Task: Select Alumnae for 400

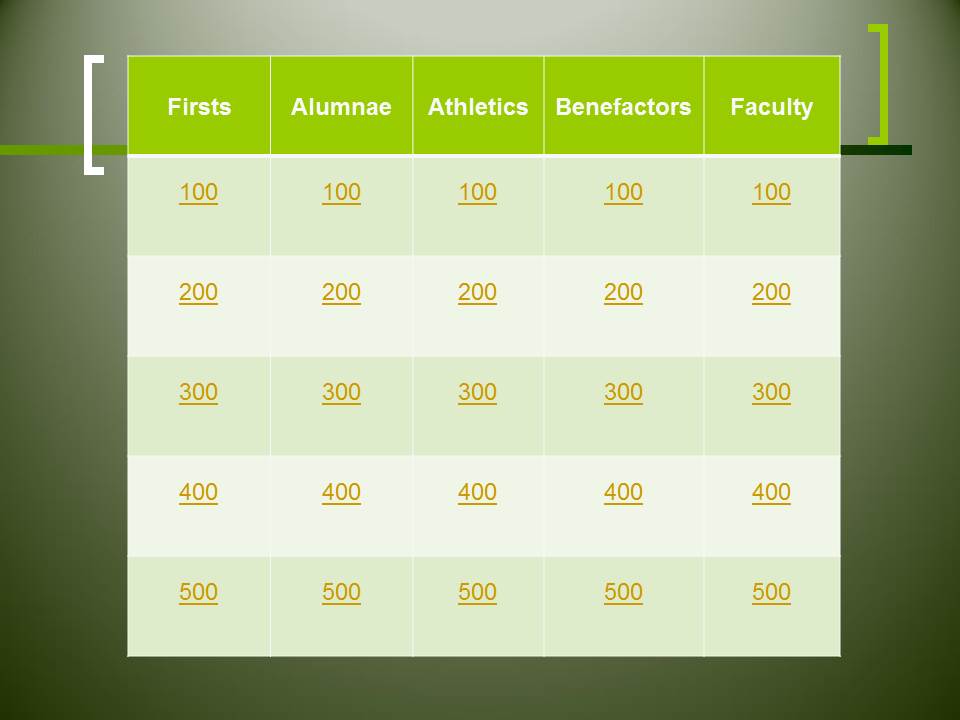Action: click(341, 492)
